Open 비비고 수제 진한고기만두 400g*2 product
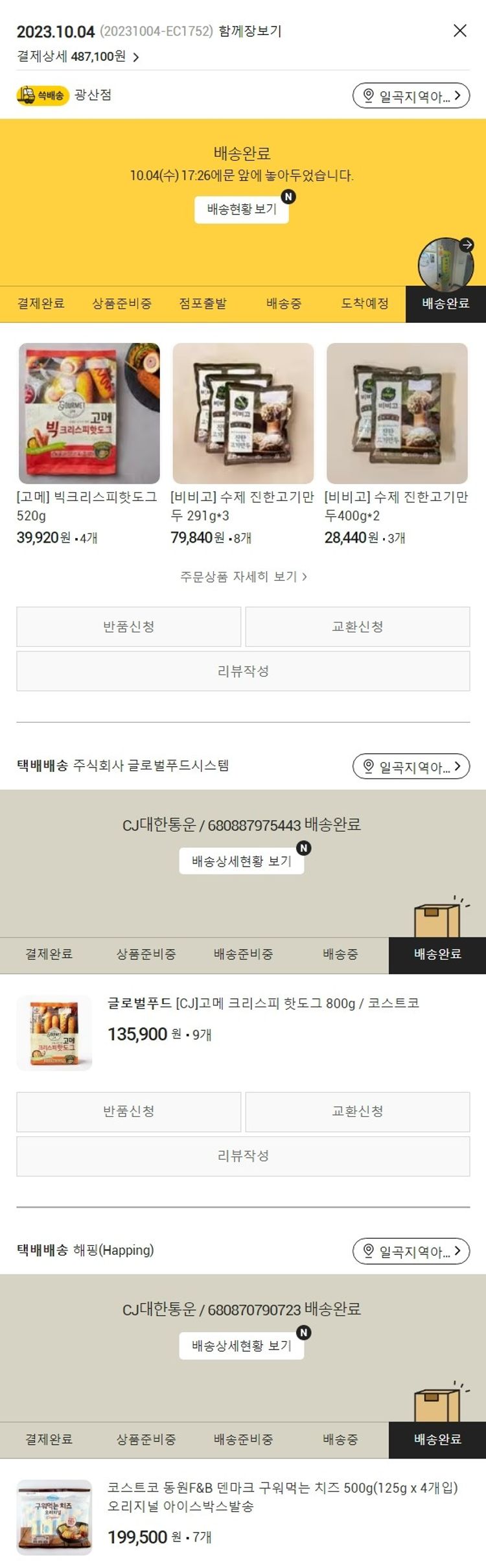The height and width of the screenshot is (1568, 486). pos(397,414)
